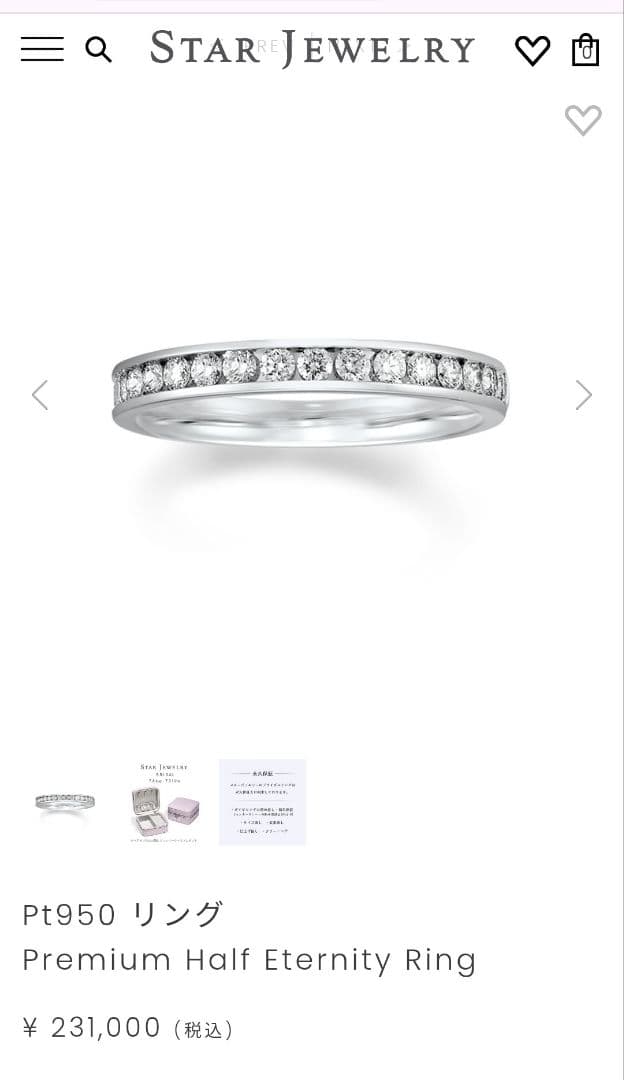The height and width of the screenshot is (1080, 624).
Task: Select the jewelry box thumbnail
Action: pos(164,802)
